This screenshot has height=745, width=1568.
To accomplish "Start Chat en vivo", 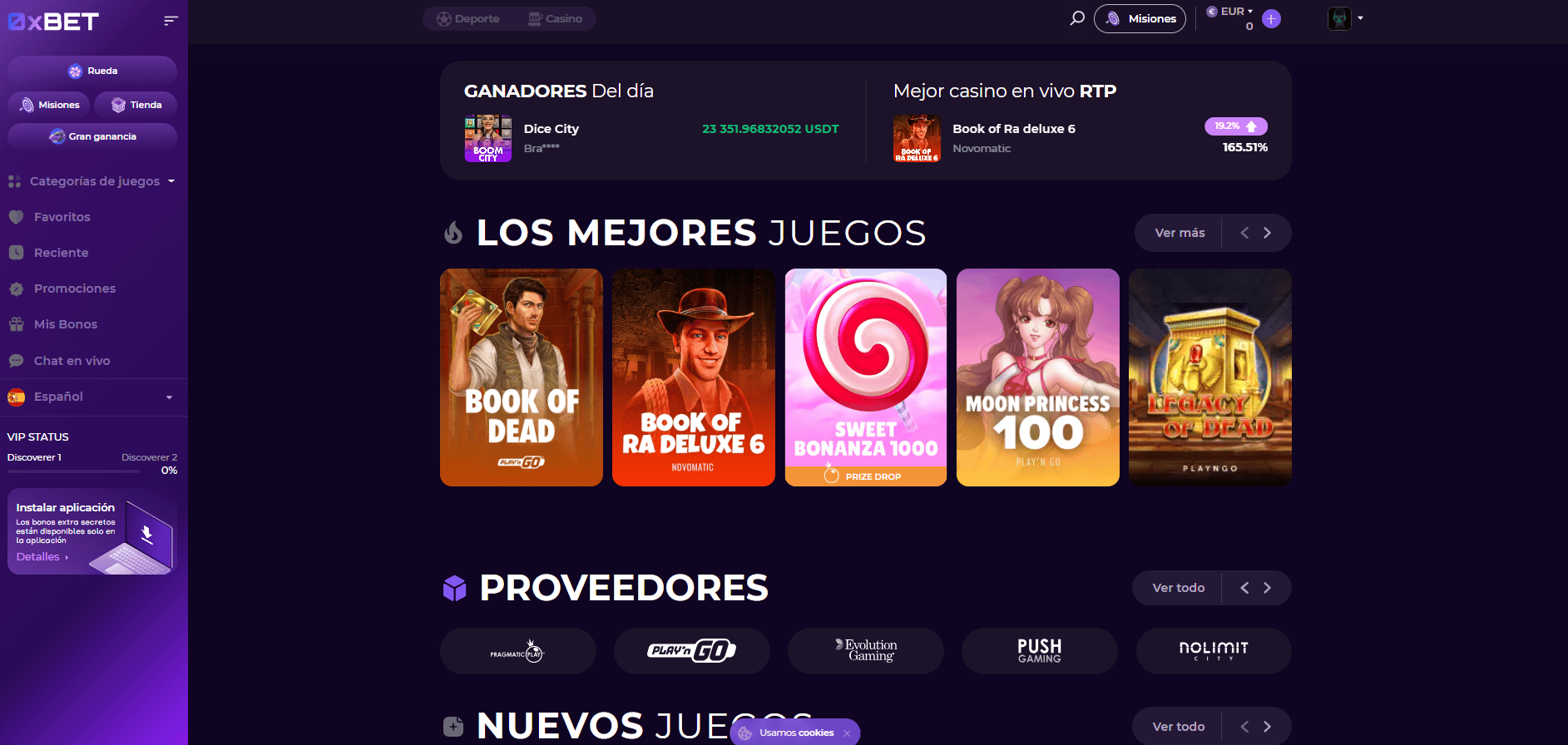I will click(x=72, y=361).
